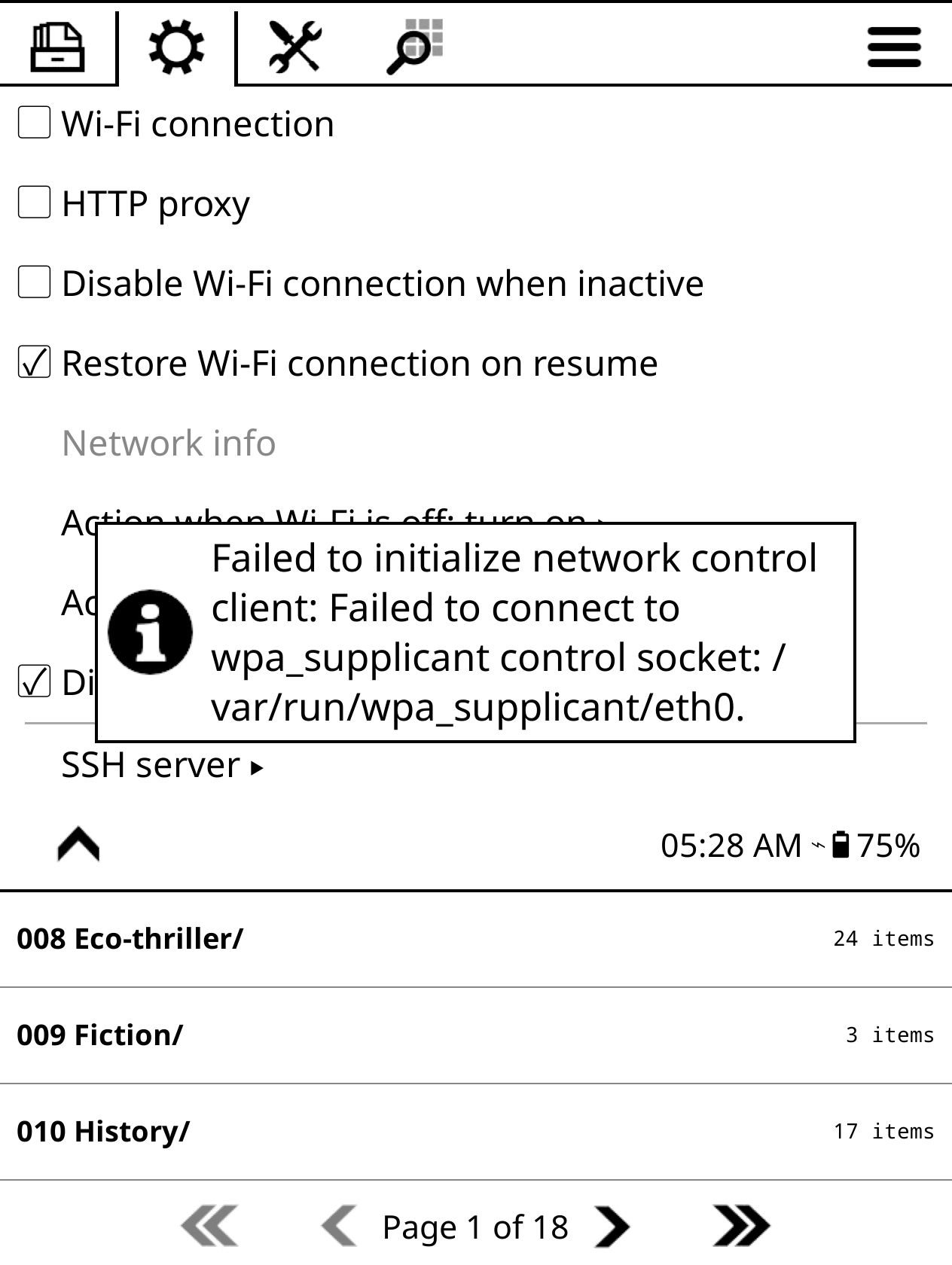Check Disable Wi-Fi connection when inactive
Screen dimensions: 952x1265
tap(35, 282)
